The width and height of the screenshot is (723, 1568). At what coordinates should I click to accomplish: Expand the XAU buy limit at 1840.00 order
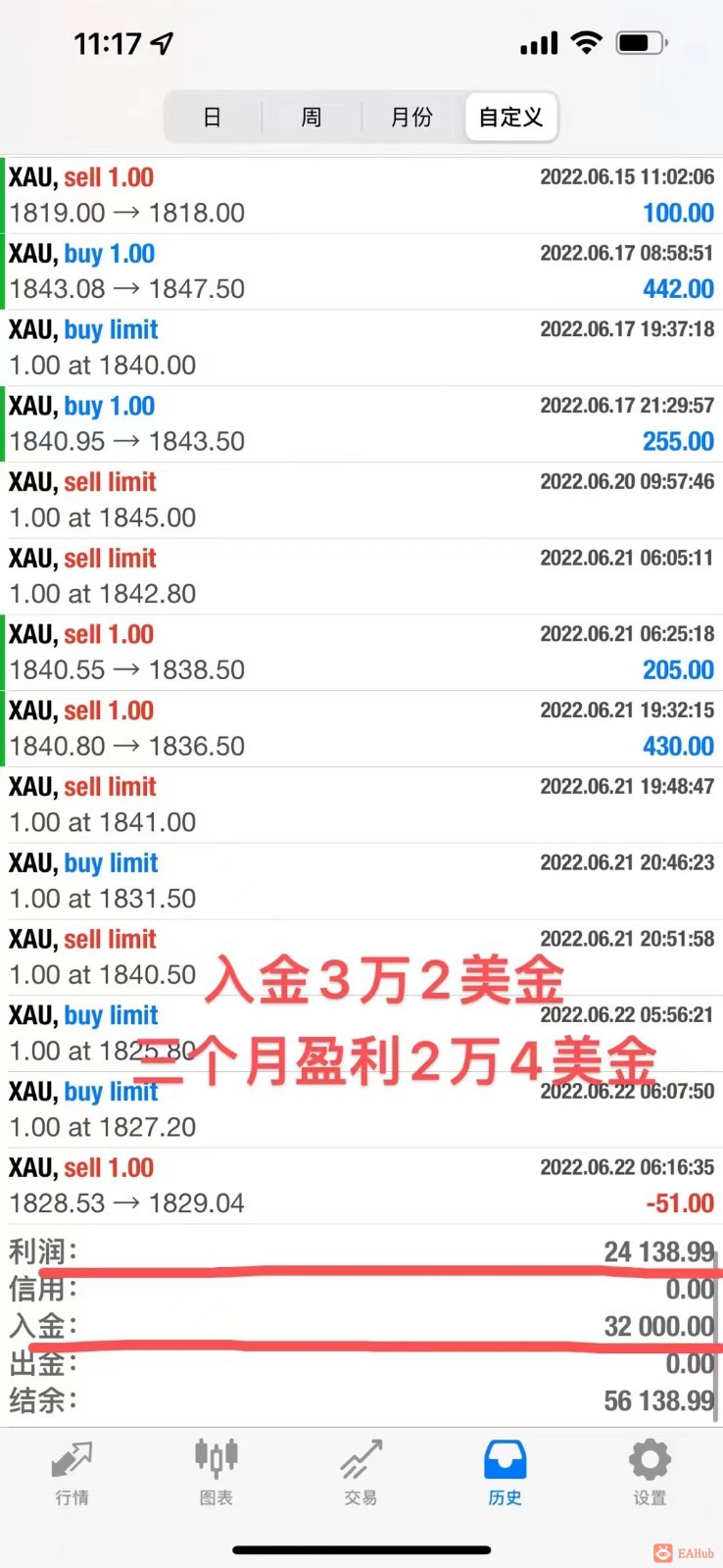(x=361, y=346)
